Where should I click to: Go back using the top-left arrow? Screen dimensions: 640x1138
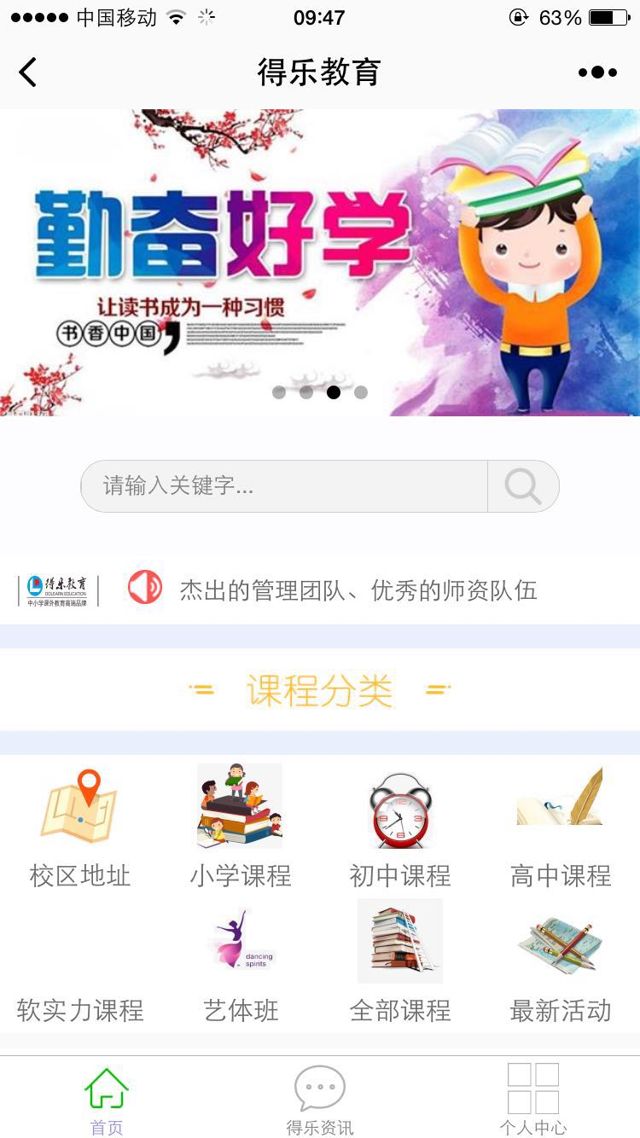tap(28, 72)
